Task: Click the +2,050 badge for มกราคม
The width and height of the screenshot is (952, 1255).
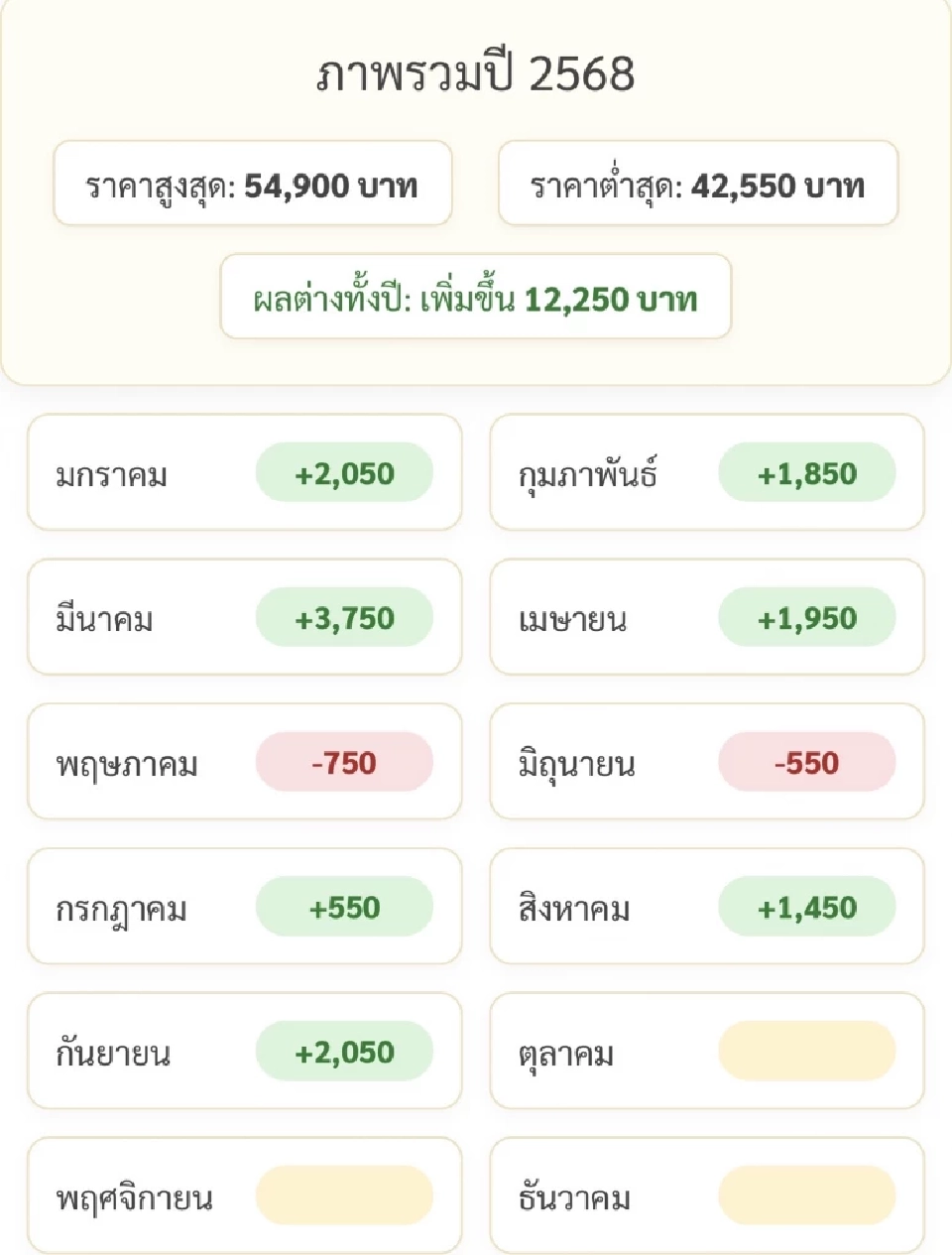Action: click(x=344, y=473)
